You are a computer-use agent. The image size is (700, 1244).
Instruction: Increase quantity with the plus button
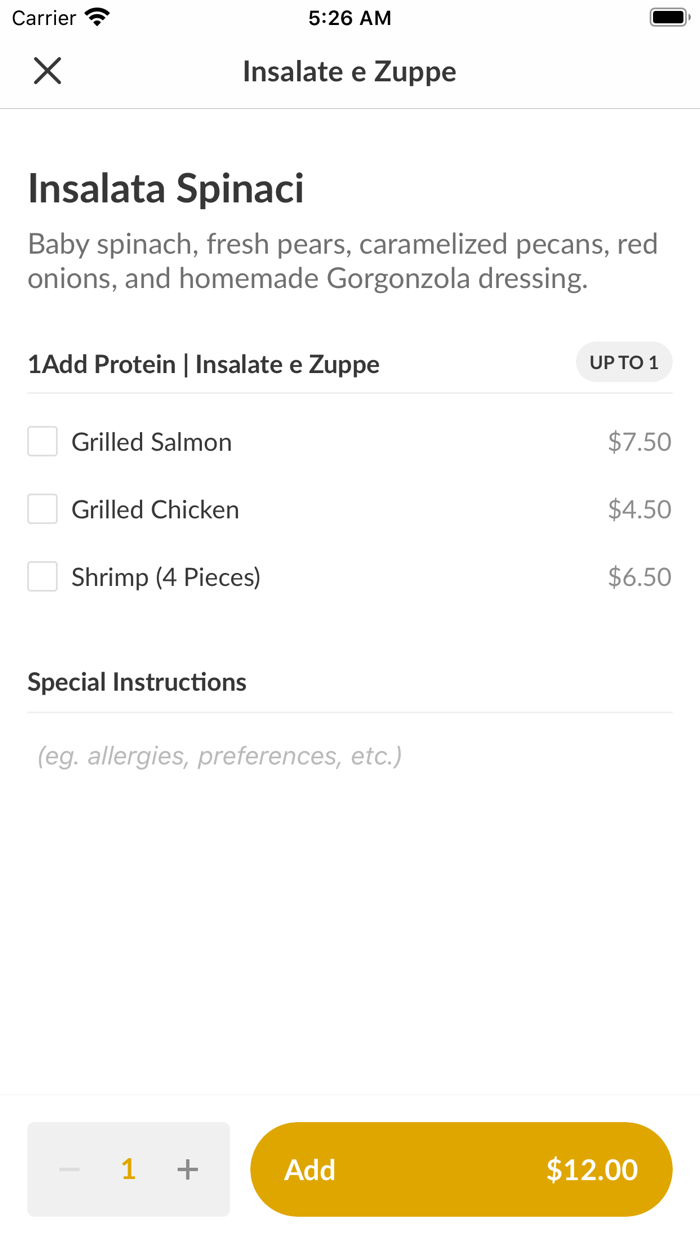point(187,1169)
